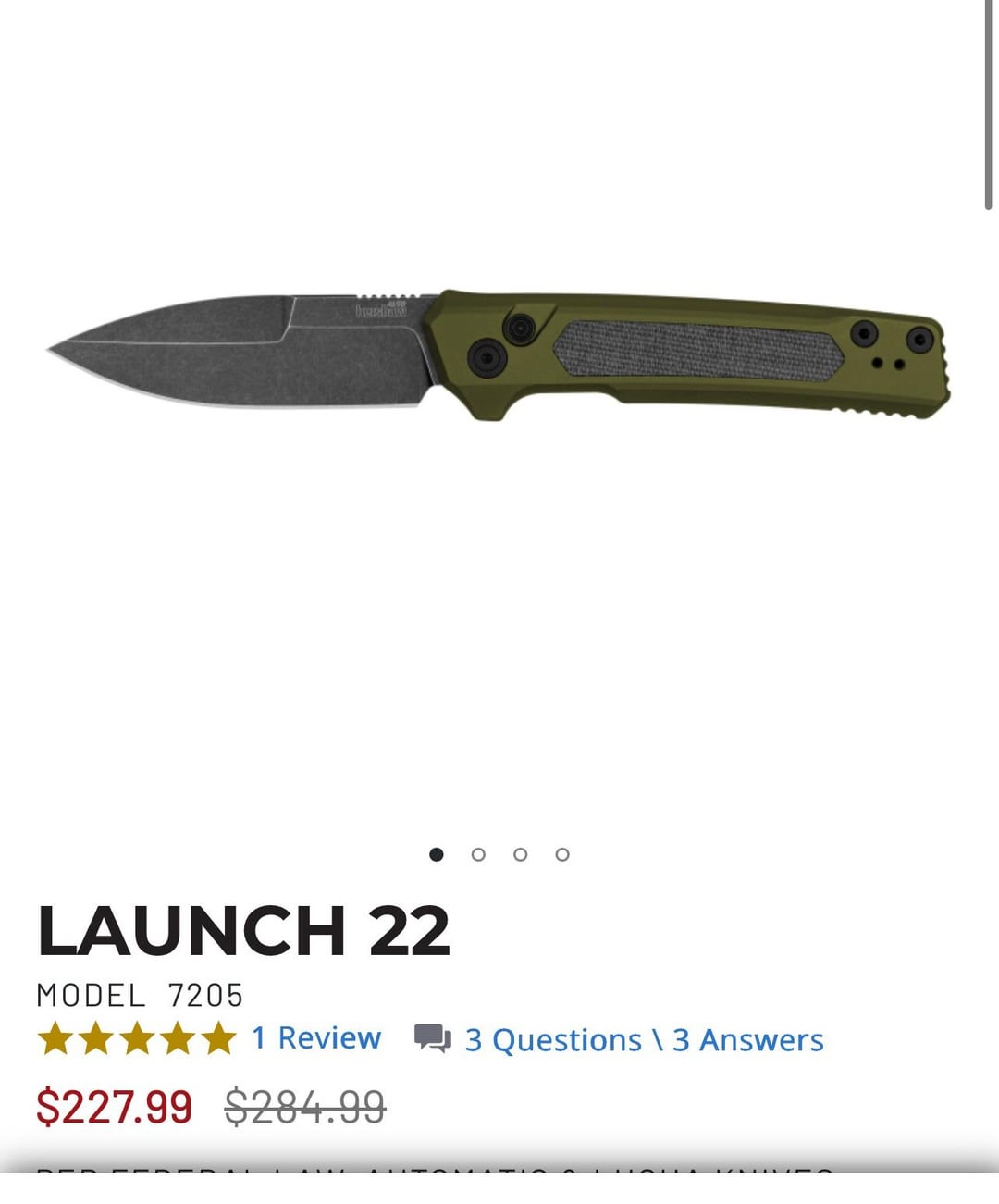Open the 1 Review link
Viewport: 999px width, 1204px height.
tap(315, 1038)
